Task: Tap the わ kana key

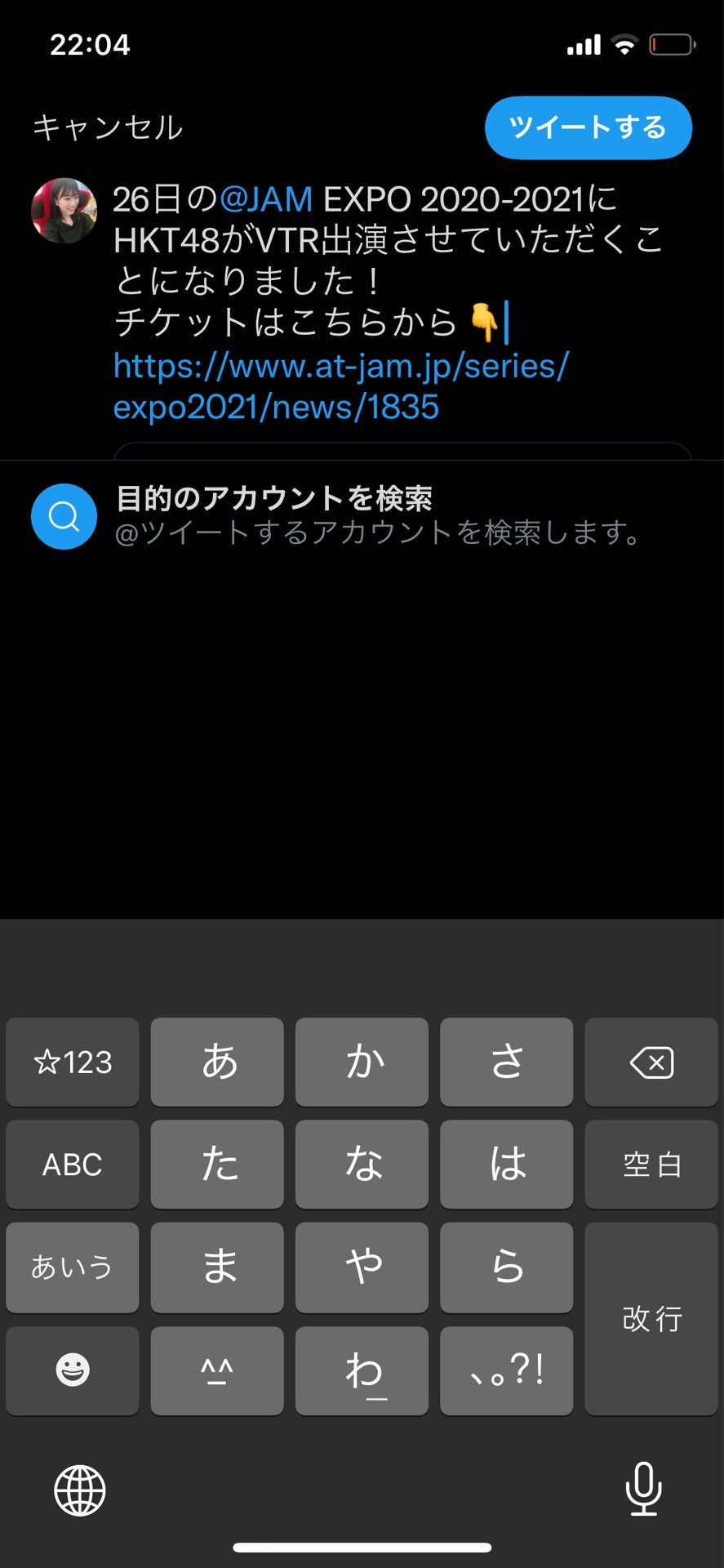Action: (x=362, y=1370)
